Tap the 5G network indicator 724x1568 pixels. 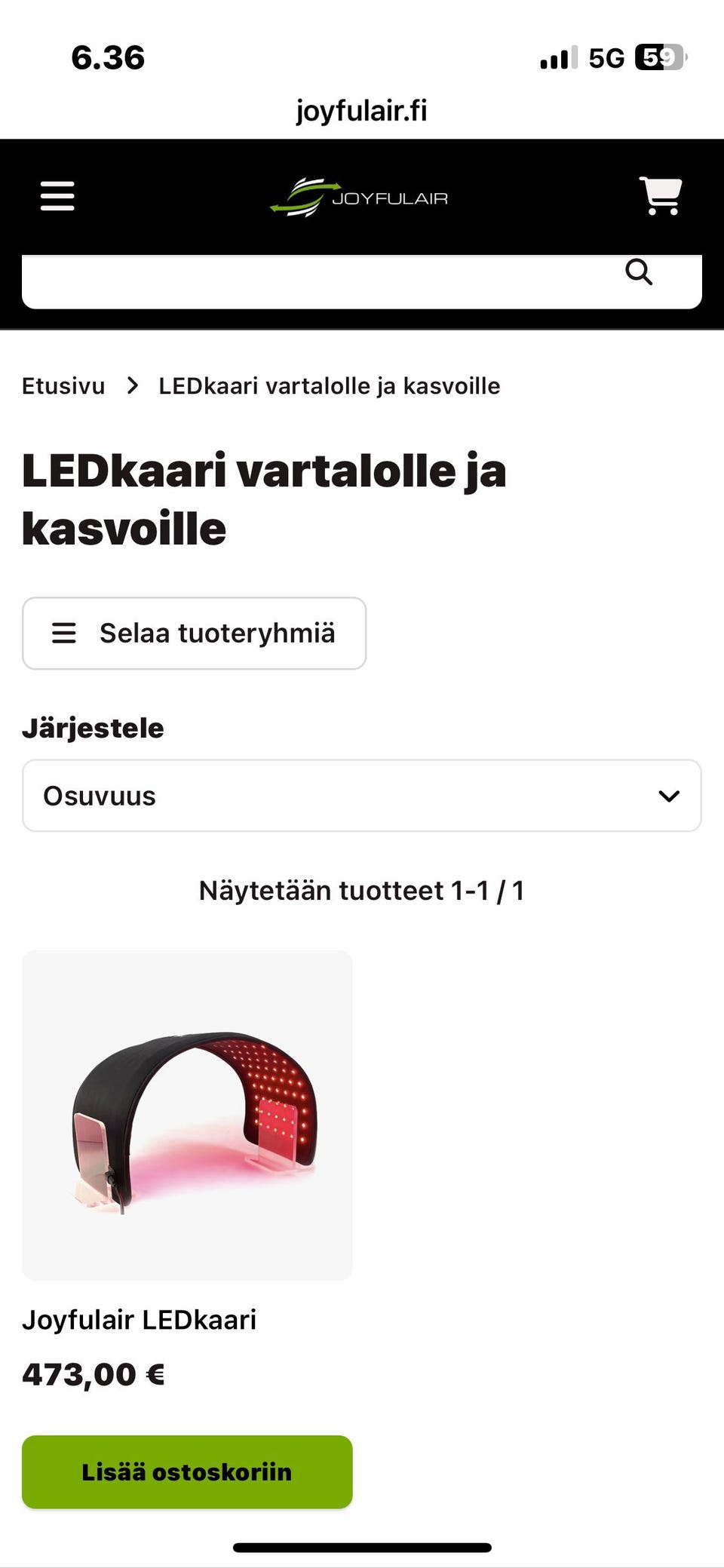[x=608, y=56]
